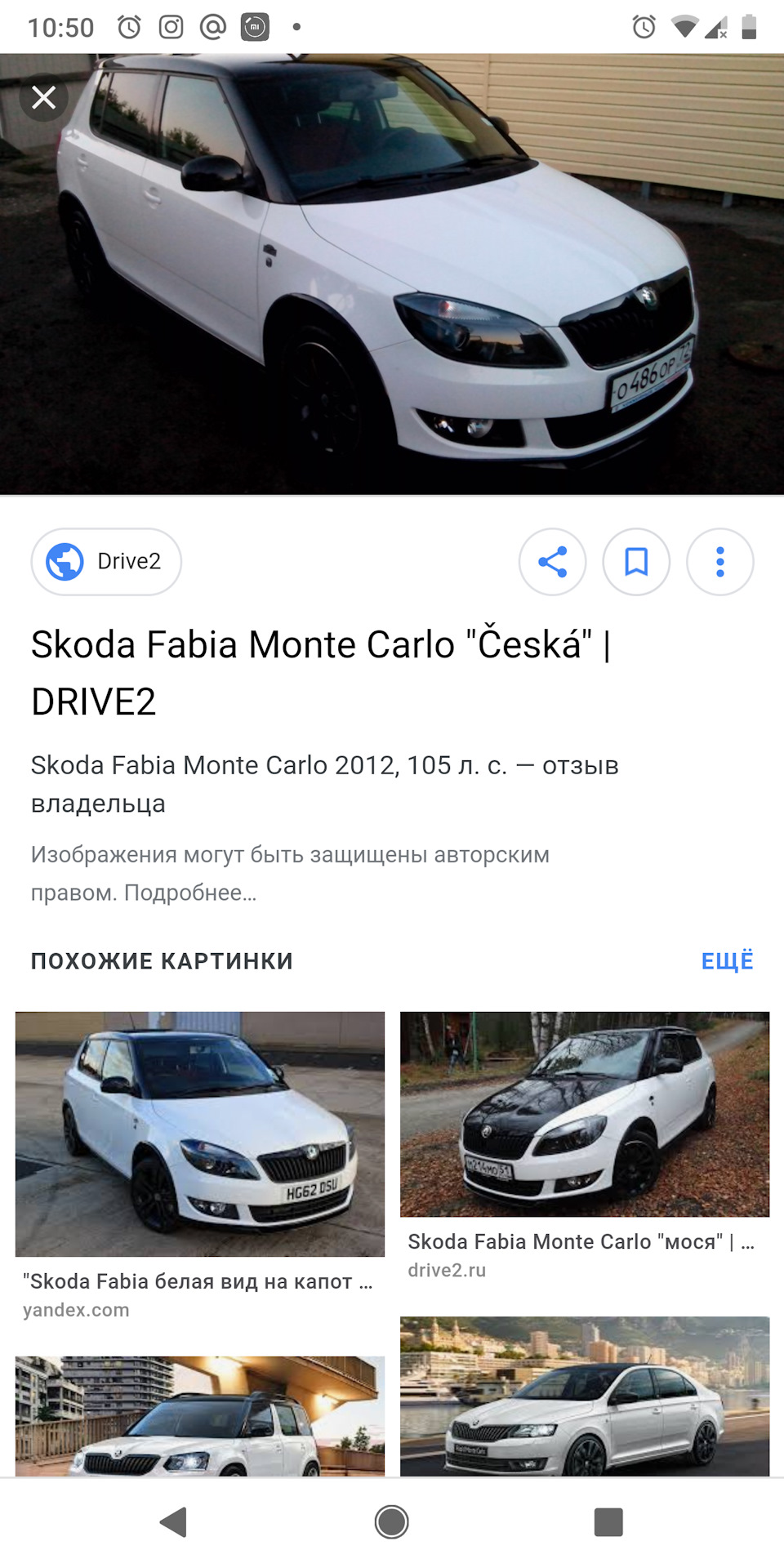784x1568 pixels.
Task: Open the yandex.com white Skoda Fabia thumbnail
Action: tap(200, 1134)
